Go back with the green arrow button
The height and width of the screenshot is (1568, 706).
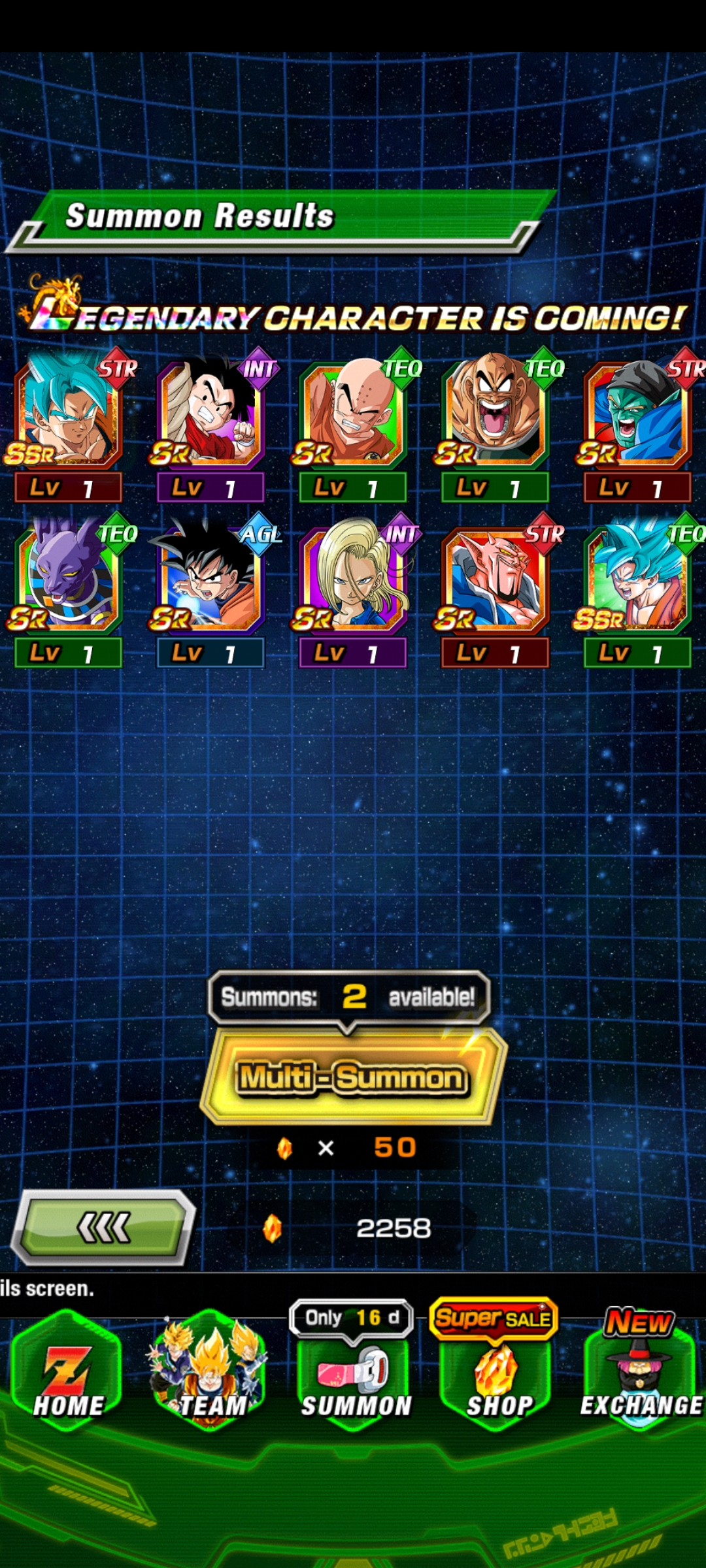click(103, 1227)
